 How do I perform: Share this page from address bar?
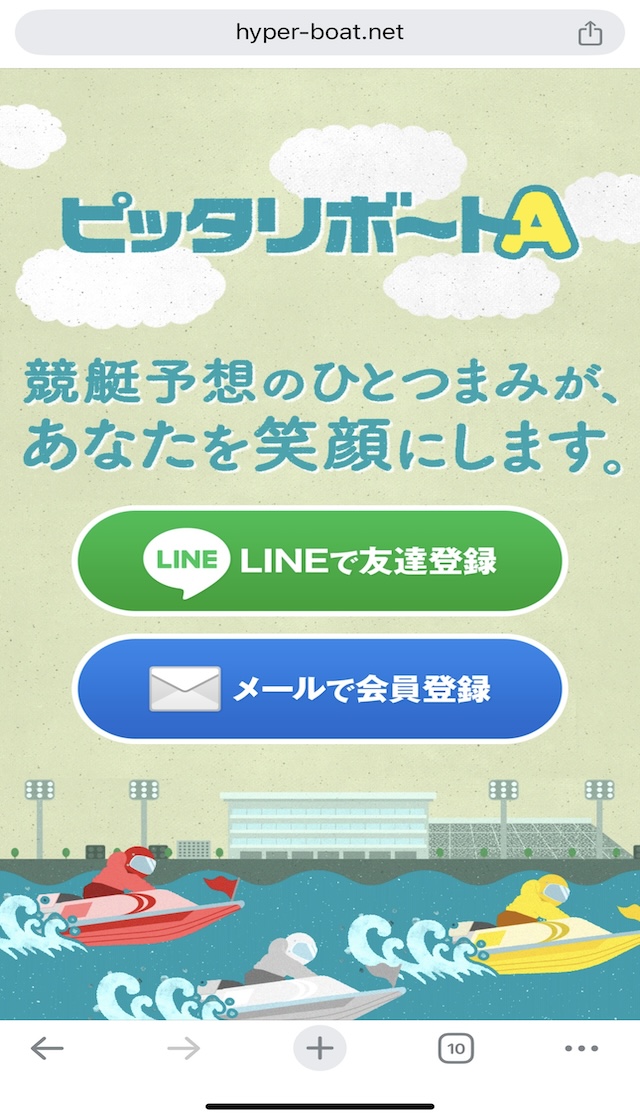click(590, 33)
